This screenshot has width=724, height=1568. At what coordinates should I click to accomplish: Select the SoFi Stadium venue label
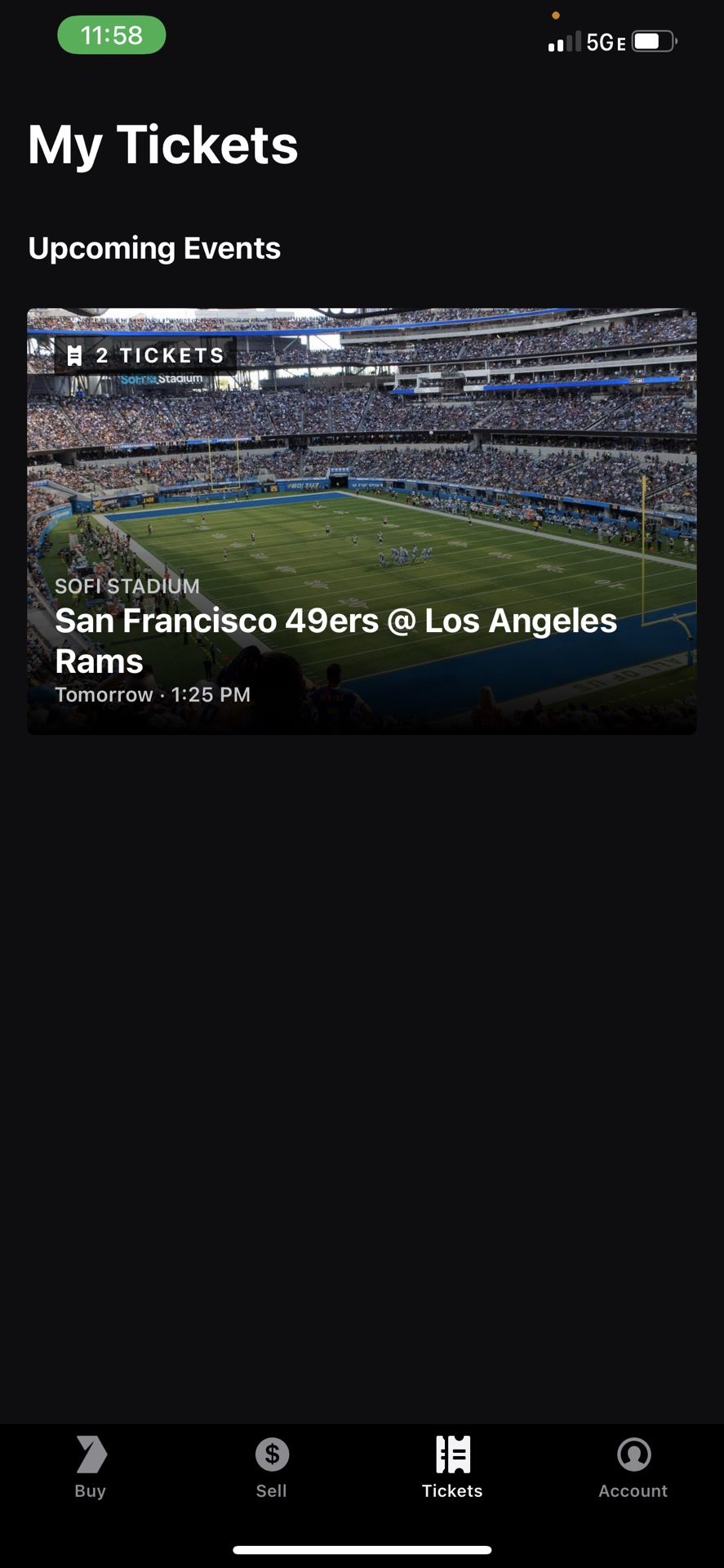127,586
